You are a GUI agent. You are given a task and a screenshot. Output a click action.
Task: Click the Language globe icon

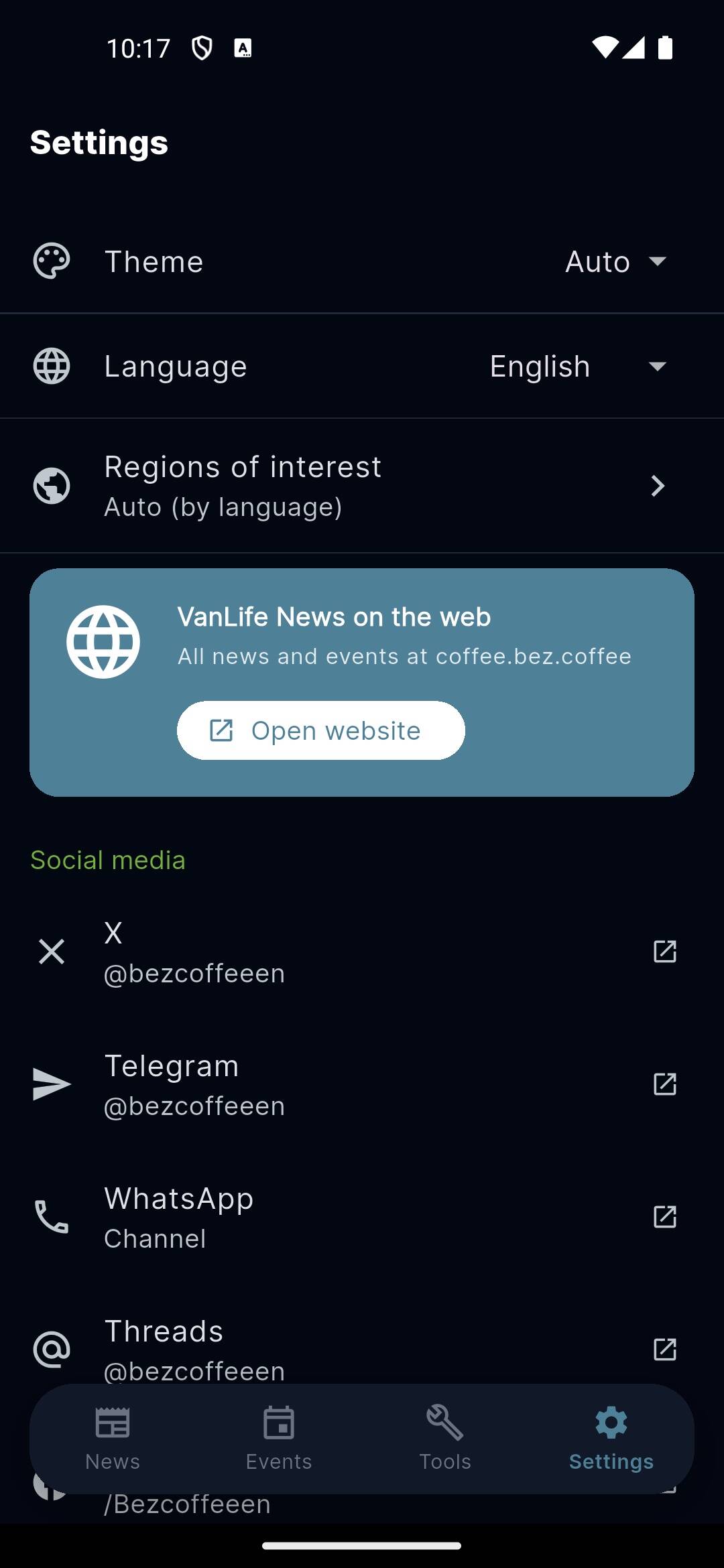(51, 366)
